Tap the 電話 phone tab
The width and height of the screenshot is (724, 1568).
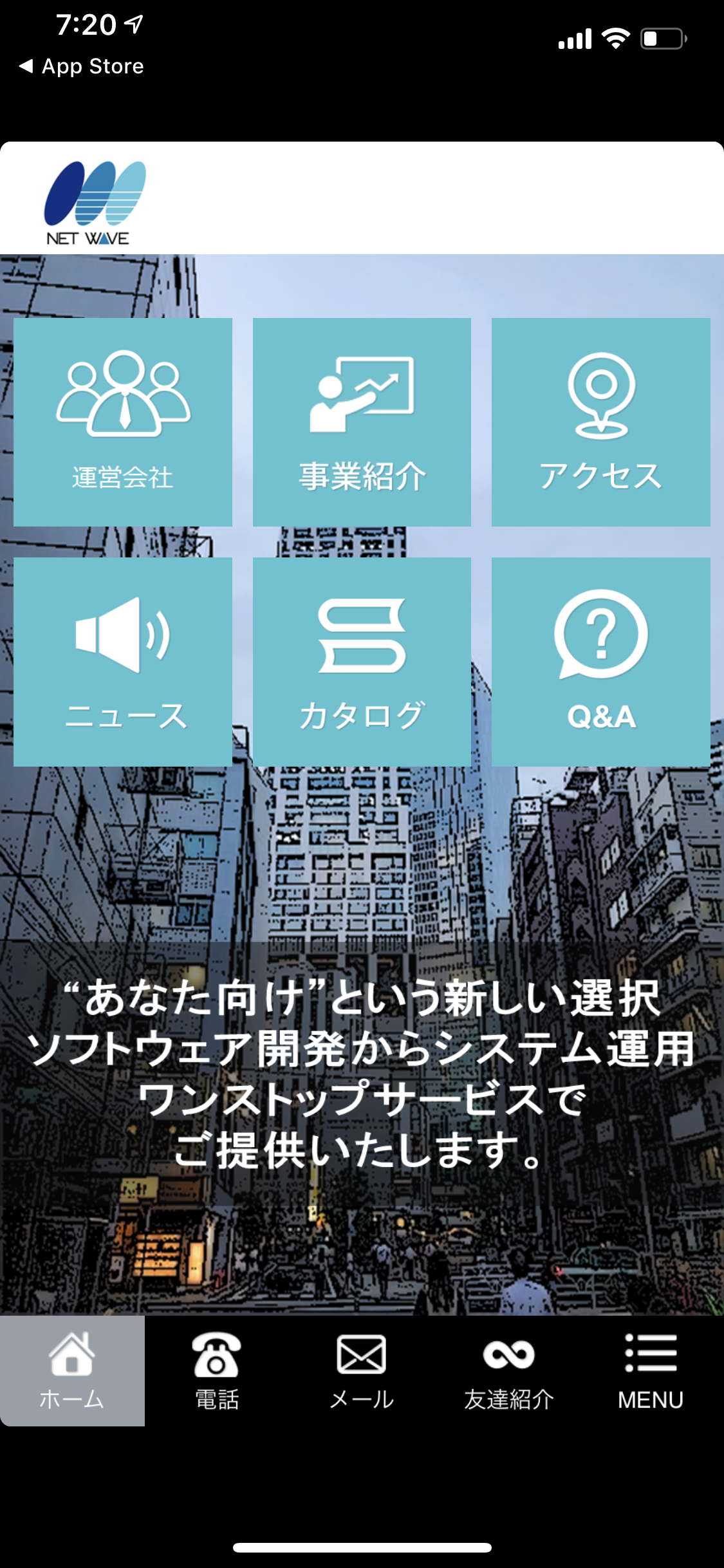point(217,1370)
